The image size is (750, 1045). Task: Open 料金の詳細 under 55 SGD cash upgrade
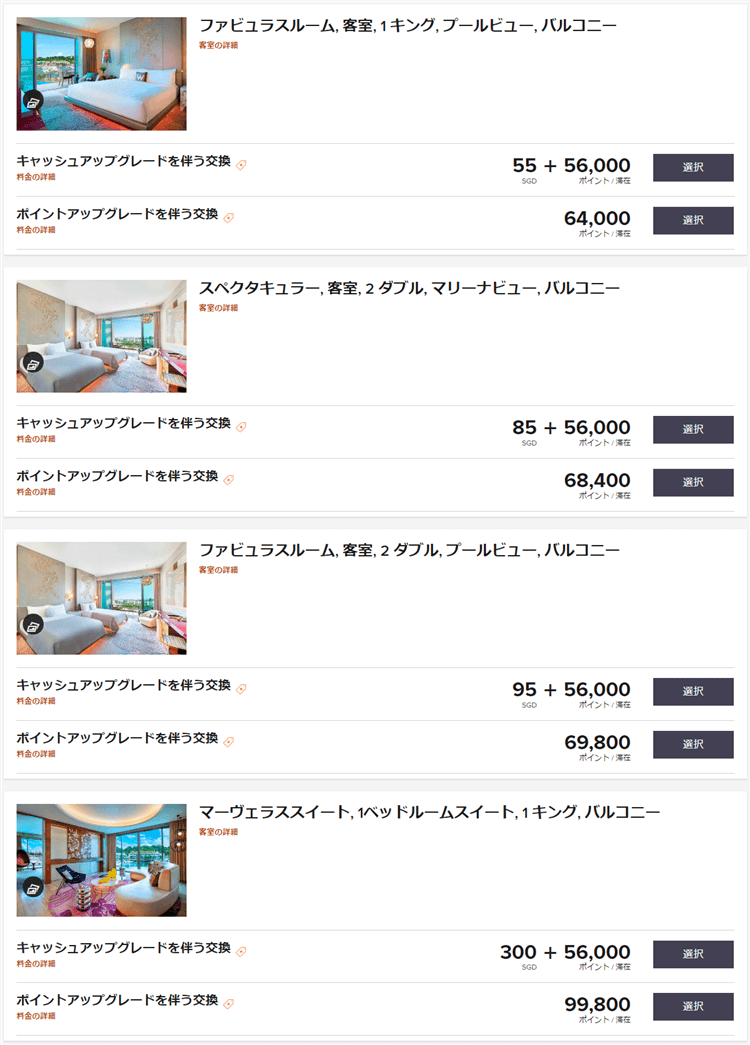coord(36,177)
